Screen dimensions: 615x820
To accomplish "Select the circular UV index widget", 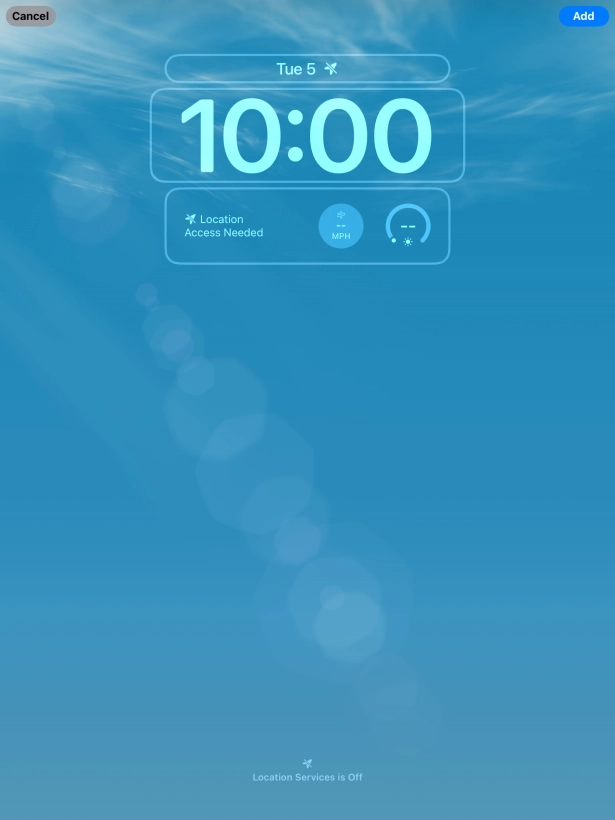I will 408,226.
